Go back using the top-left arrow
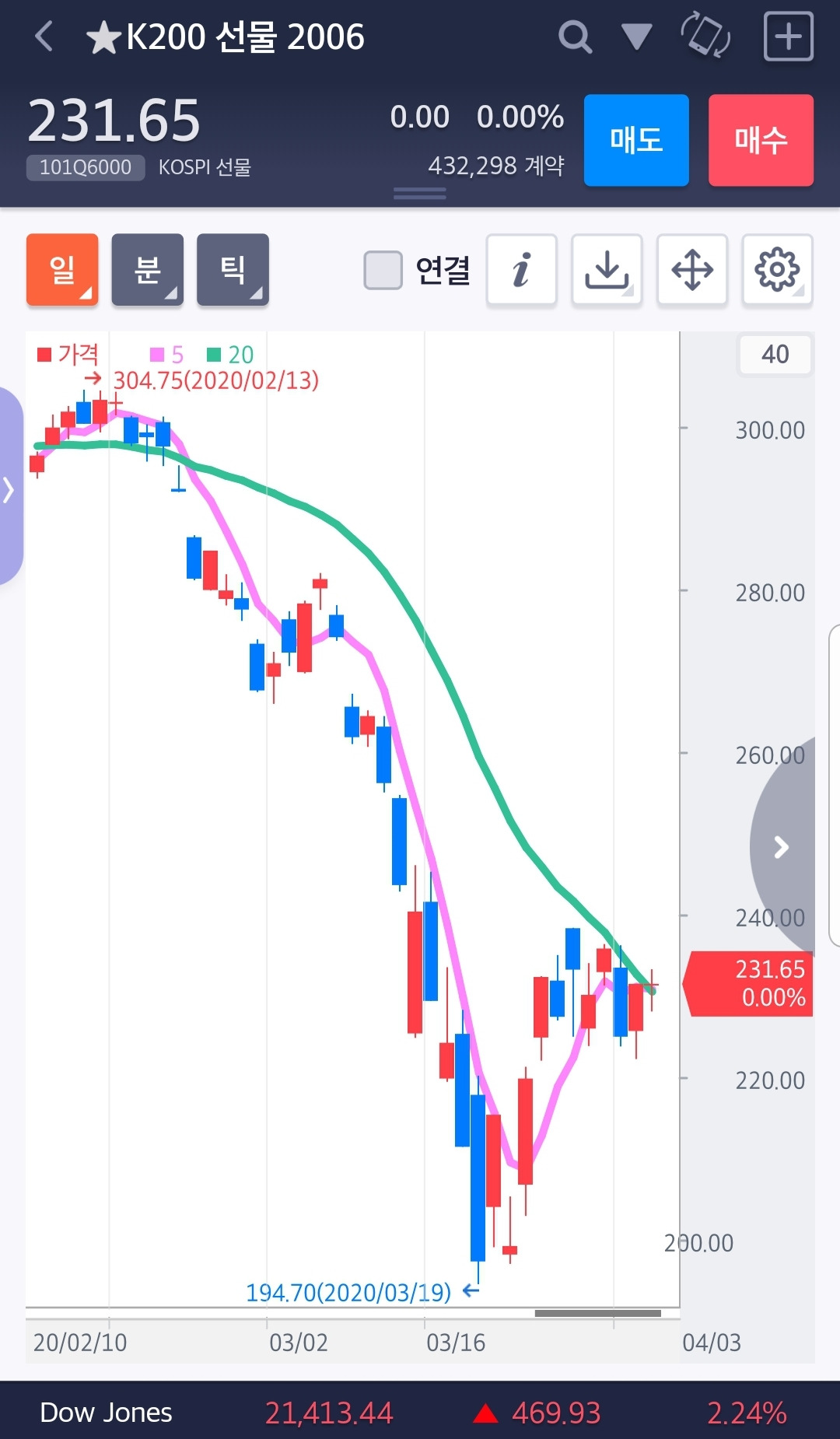Viewport: 840px width, 1439px height. point(44,37)
